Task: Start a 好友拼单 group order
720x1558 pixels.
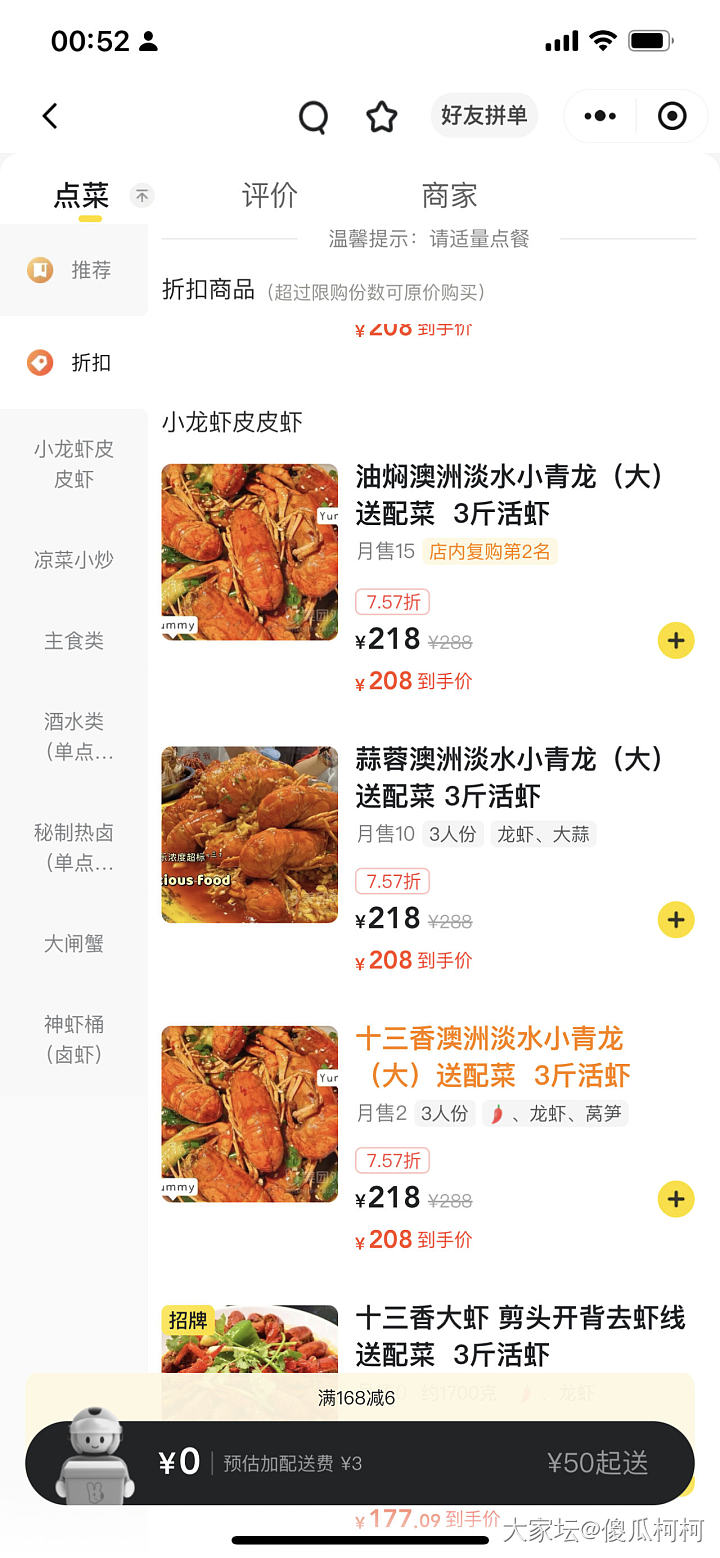Action: coord(484,116)
